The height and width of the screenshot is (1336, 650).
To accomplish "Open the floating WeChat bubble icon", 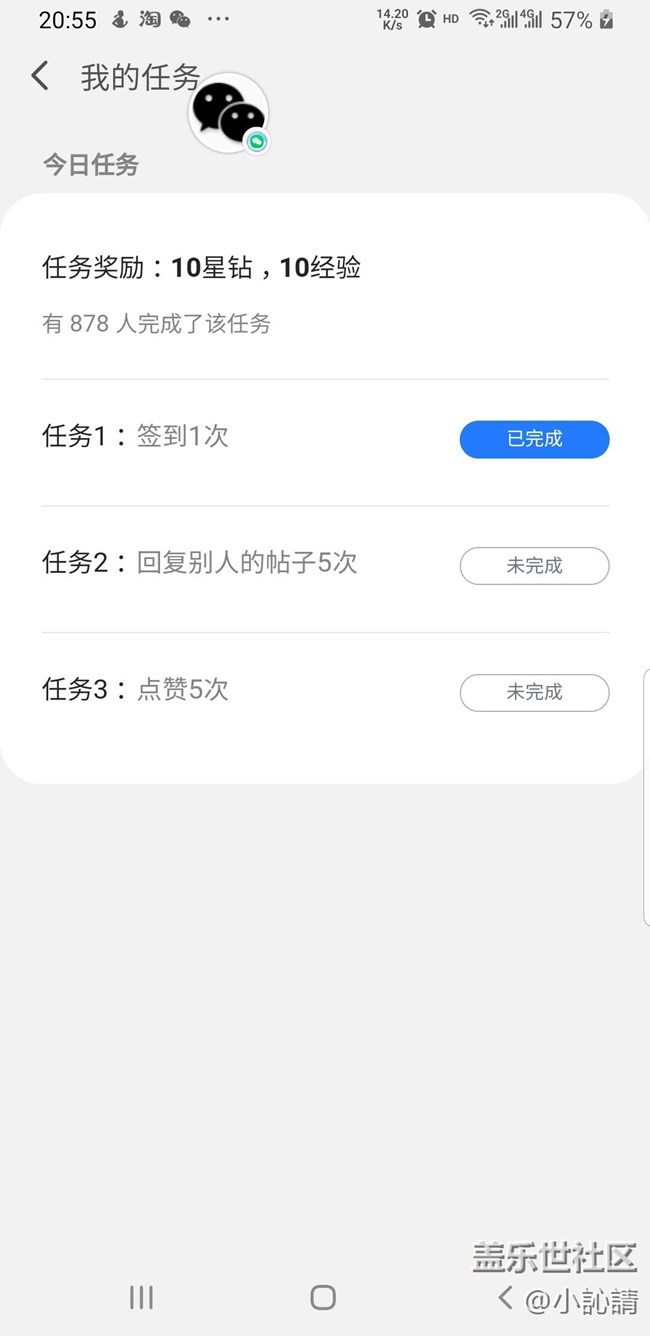I will tap(229, 113).
